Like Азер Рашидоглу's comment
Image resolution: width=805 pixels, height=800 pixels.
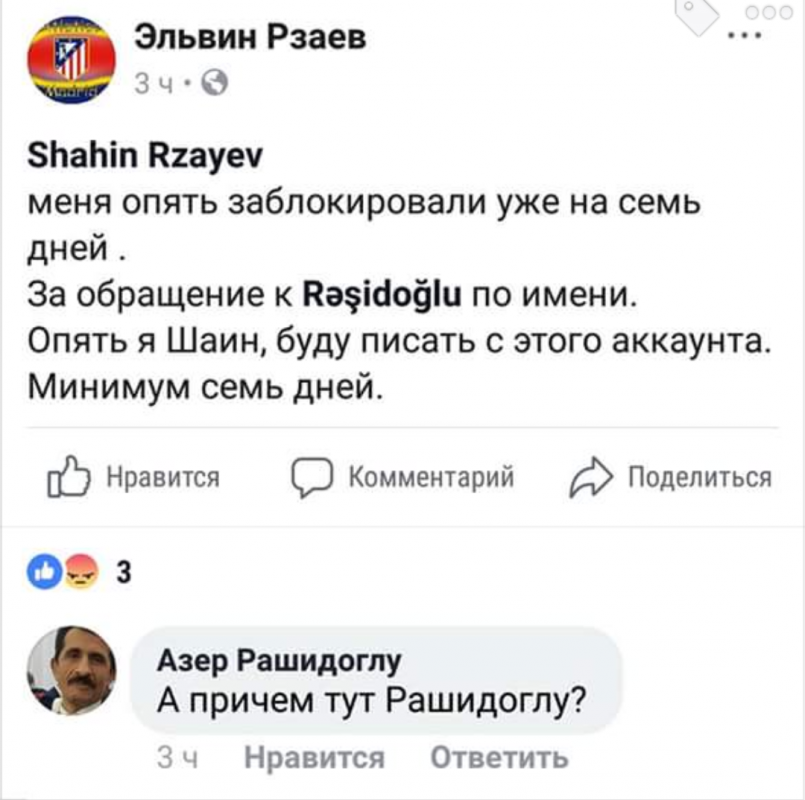[315, 759]
